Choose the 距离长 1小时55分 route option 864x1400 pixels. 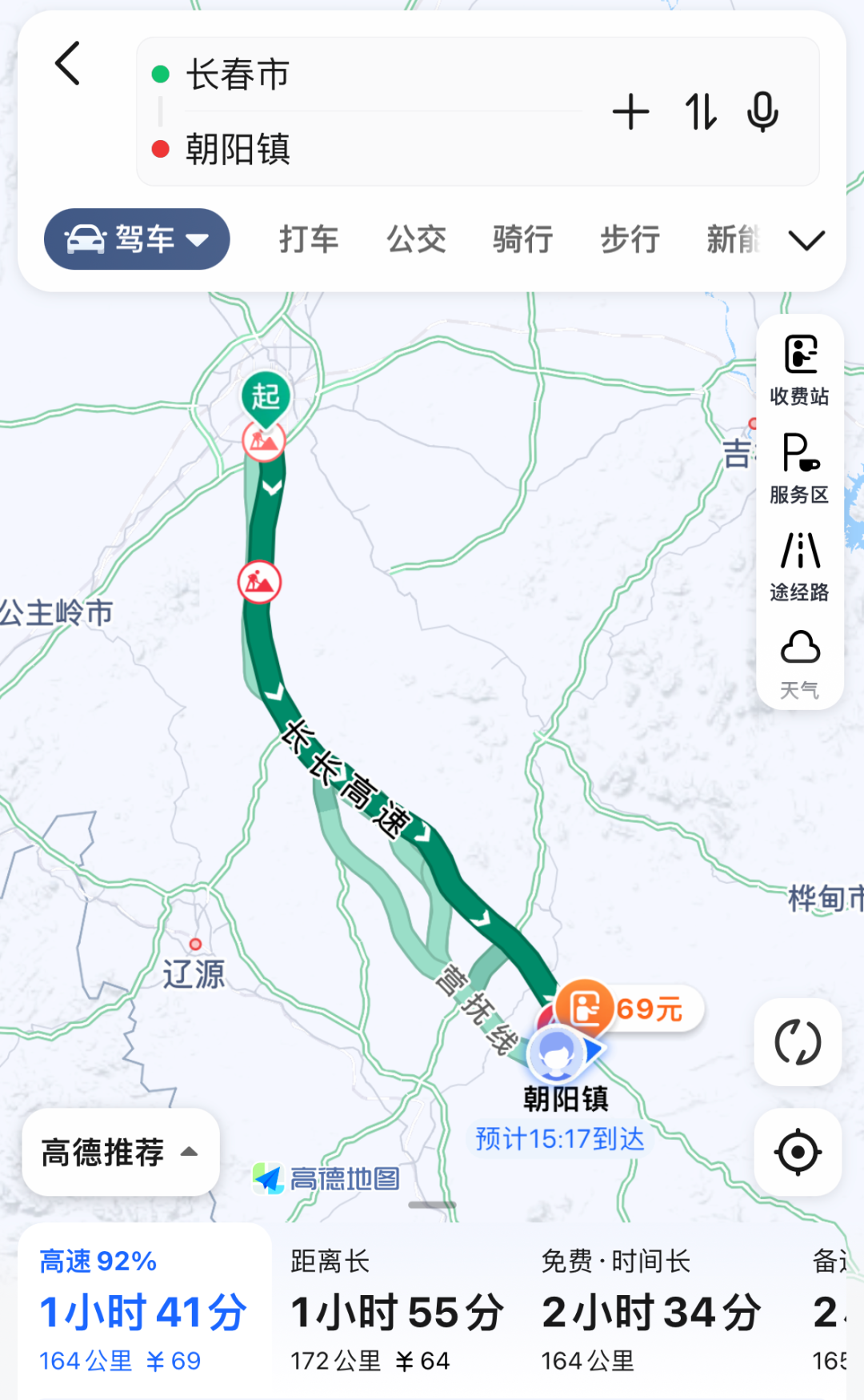(x=398, y=1311)
